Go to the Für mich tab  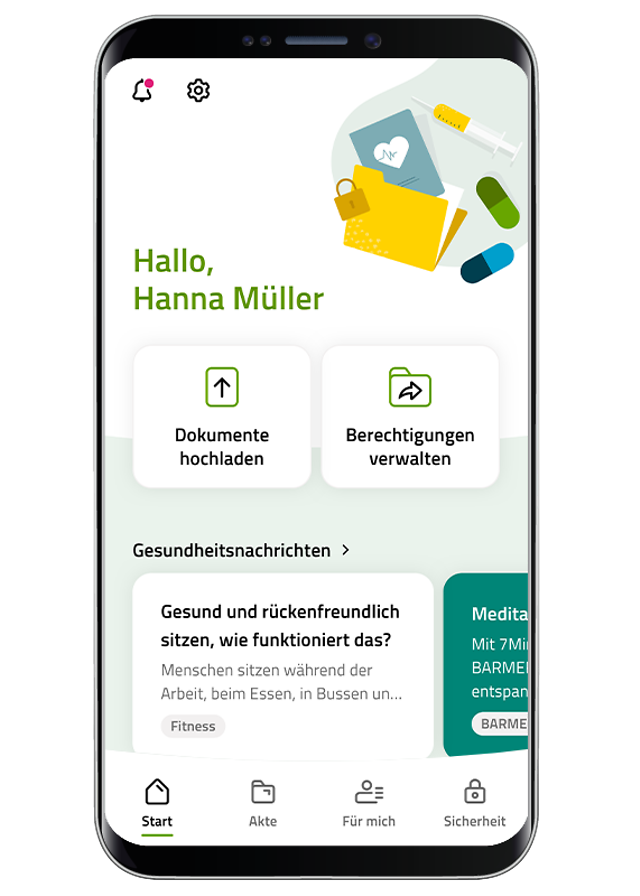(x=369, y=804)
